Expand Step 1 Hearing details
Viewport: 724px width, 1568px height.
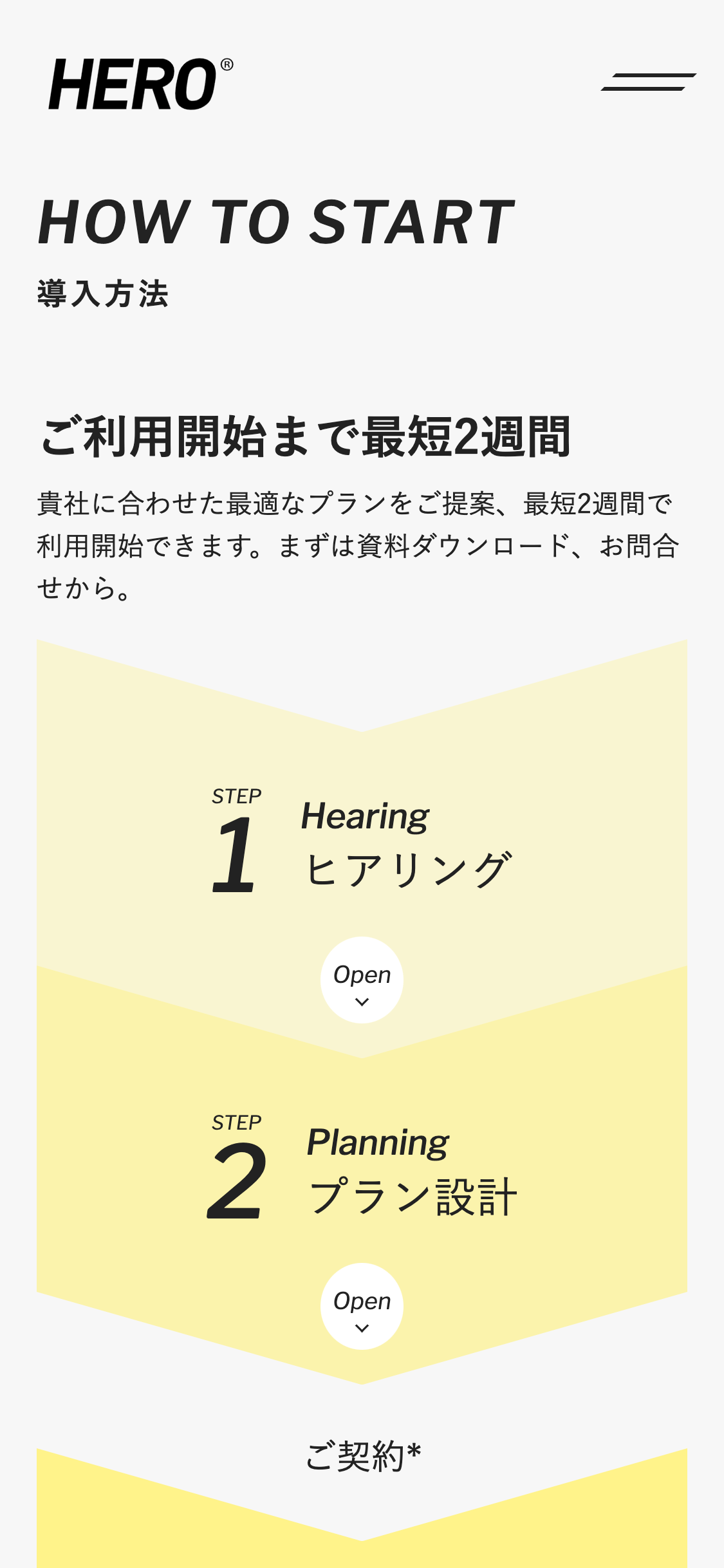362,980
